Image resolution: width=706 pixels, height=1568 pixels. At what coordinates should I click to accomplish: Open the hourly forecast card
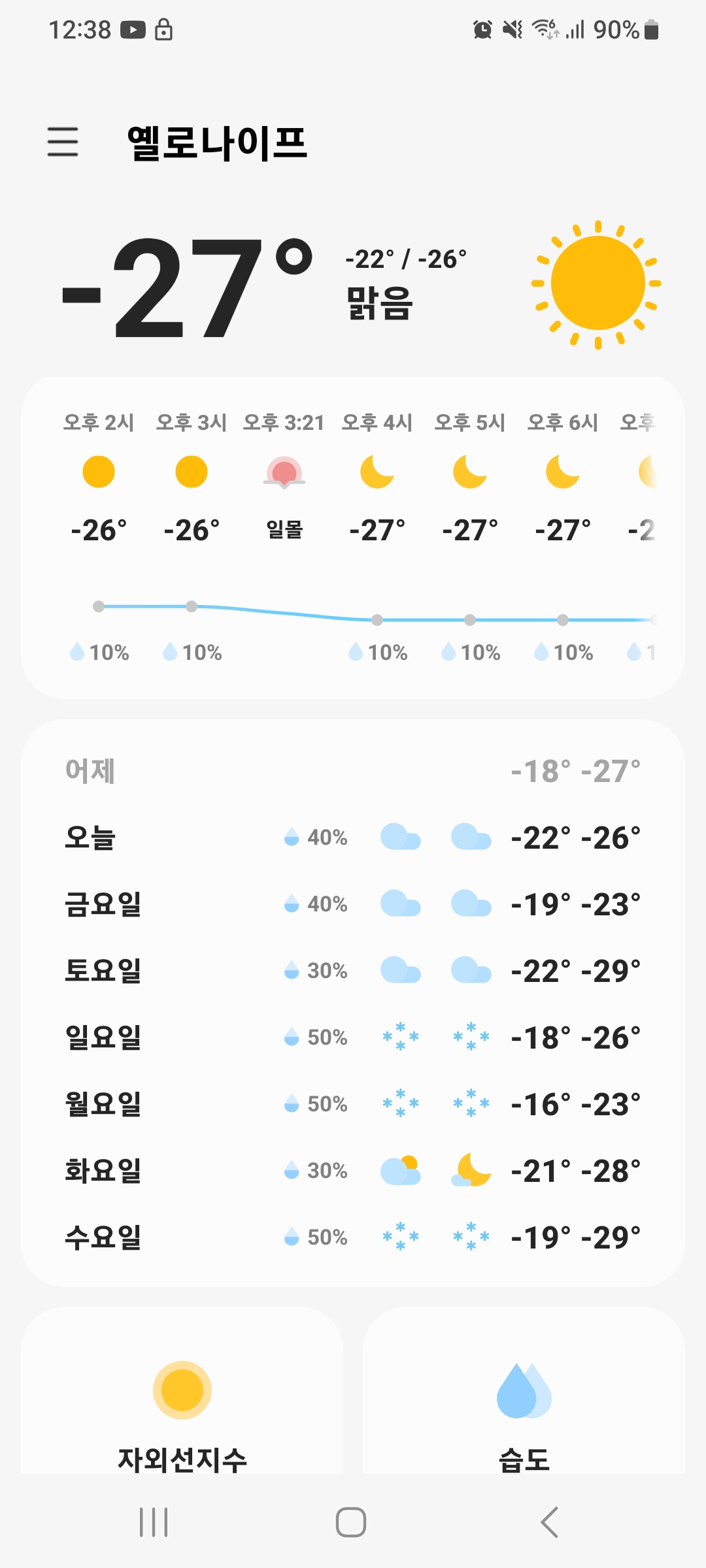click(x=353, y=538)
